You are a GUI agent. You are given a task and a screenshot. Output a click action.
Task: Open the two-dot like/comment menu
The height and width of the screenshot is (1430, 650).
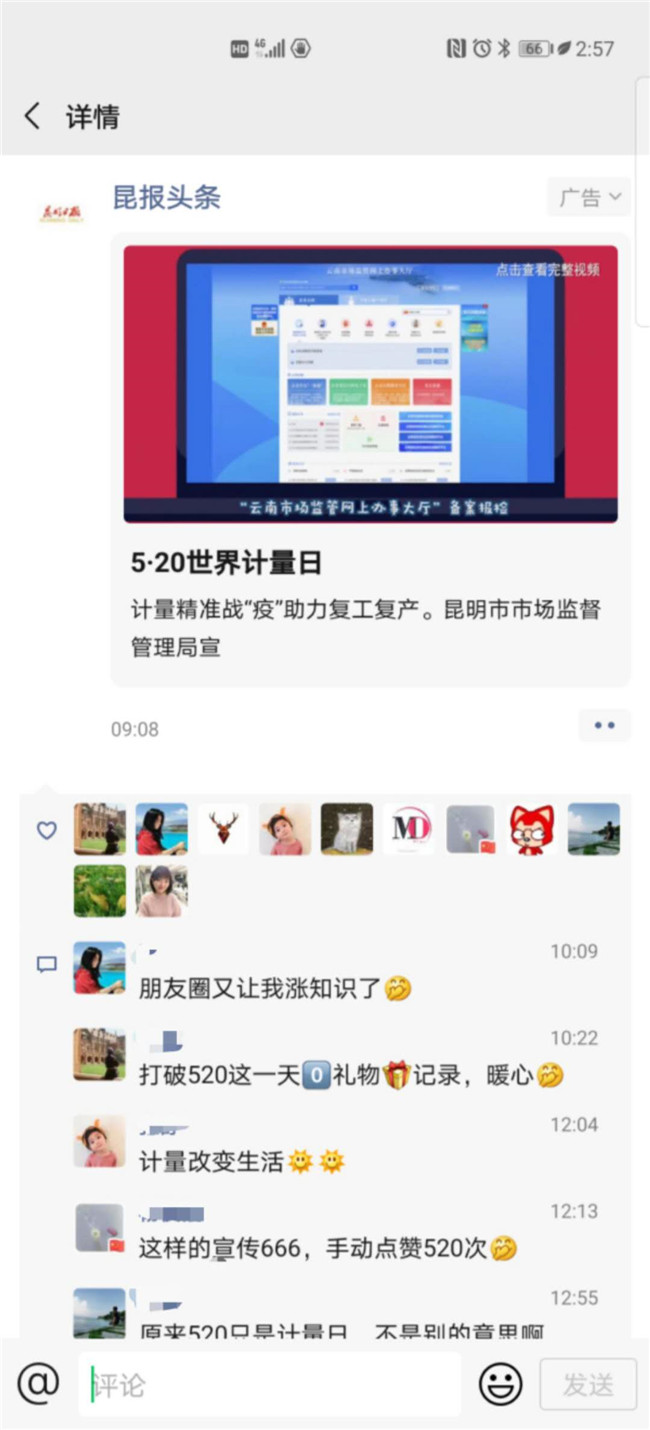[604, 726]
